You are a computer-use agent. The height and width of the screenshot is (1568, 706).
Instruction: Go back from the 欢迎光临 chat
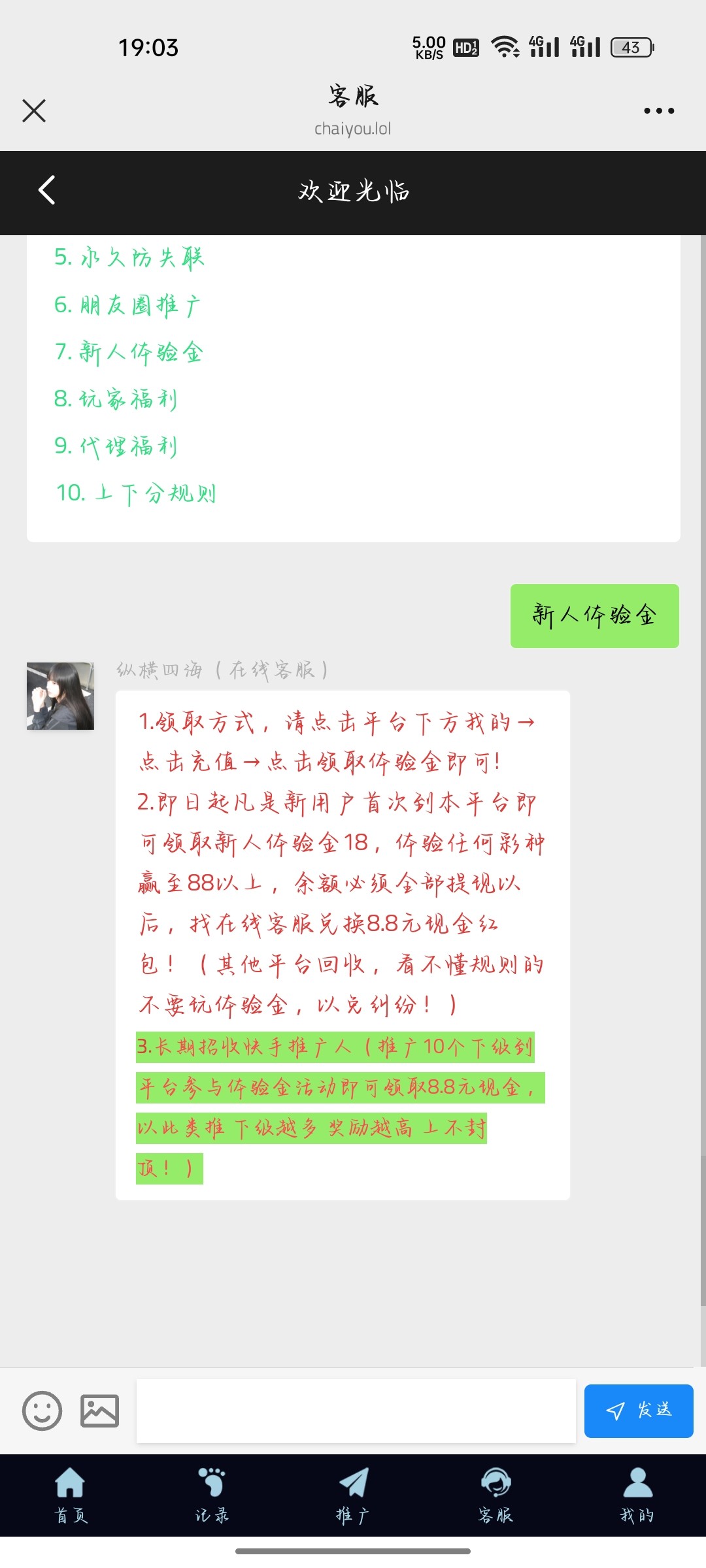(46, 191)
